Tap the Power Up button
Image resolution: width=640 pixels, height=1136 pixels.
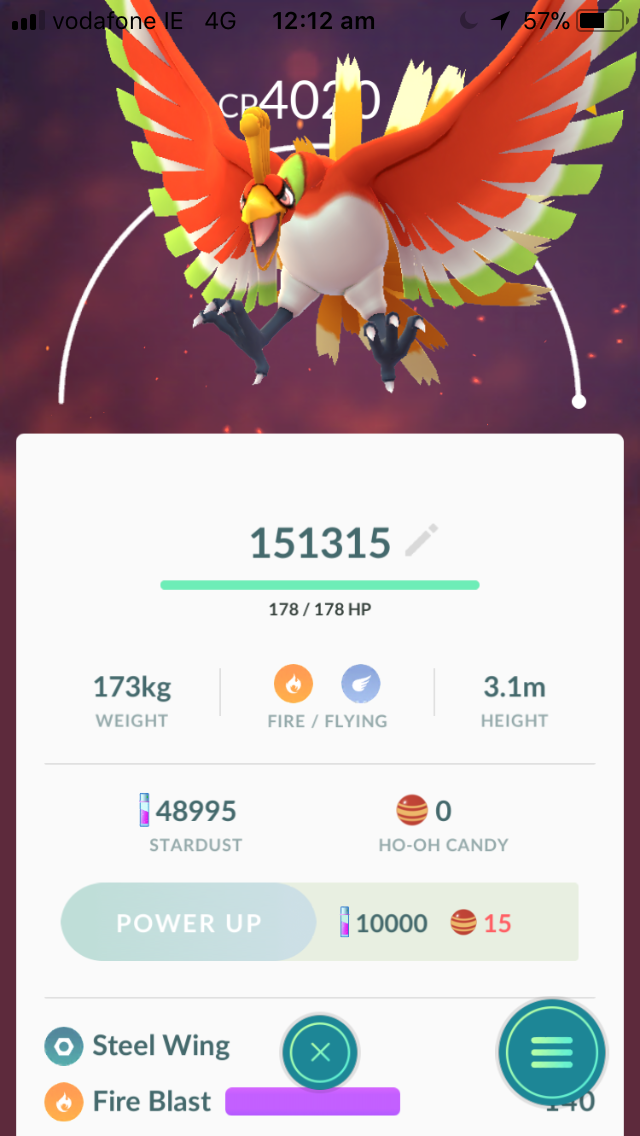(x=188, y=922)
